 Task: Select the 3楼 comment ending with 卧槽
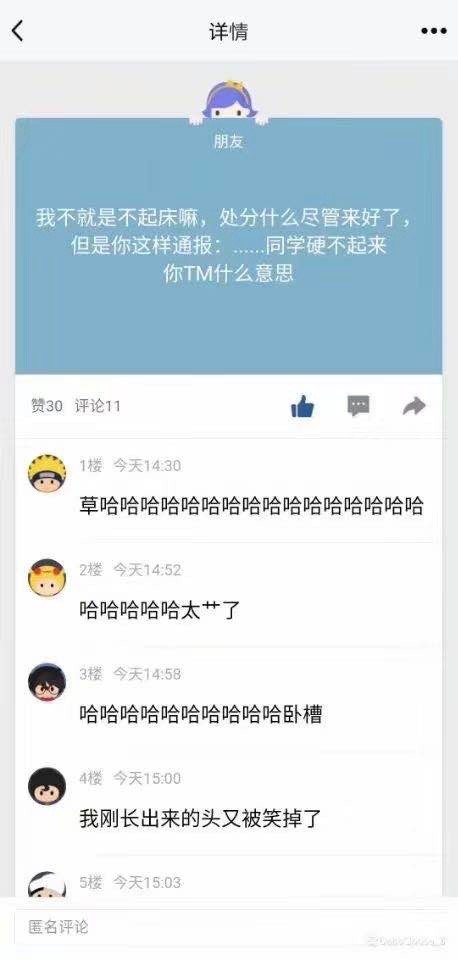point(200,714)
